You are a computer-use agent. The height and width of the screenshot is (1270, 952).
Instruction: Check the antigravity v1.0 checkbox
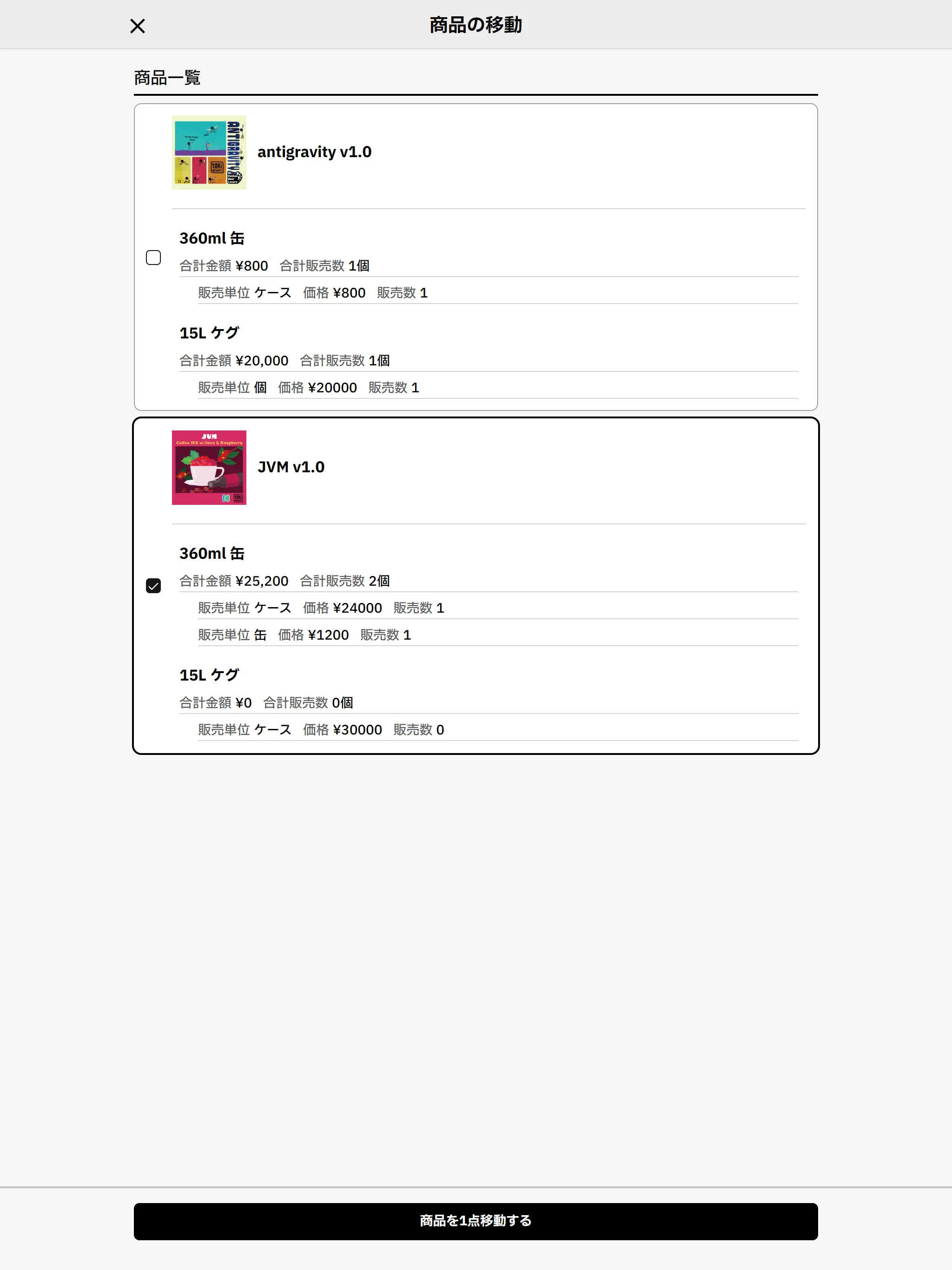click(153, 257)
